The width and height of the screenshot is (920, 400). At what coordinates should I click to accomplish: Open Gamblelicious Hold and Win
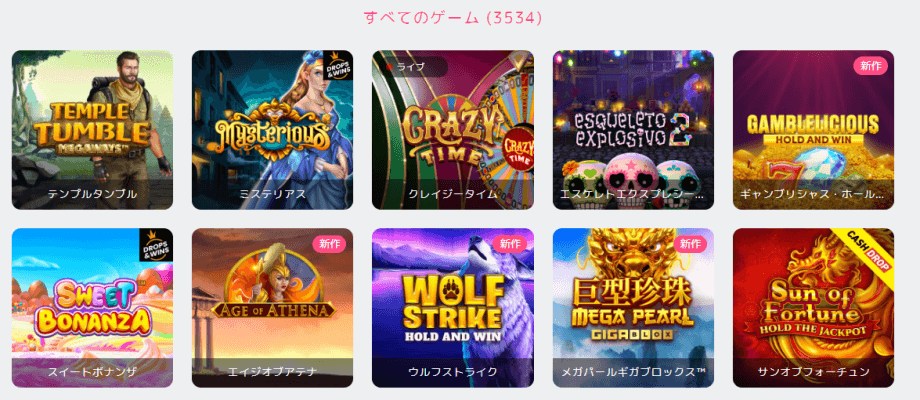coord(813,128)
